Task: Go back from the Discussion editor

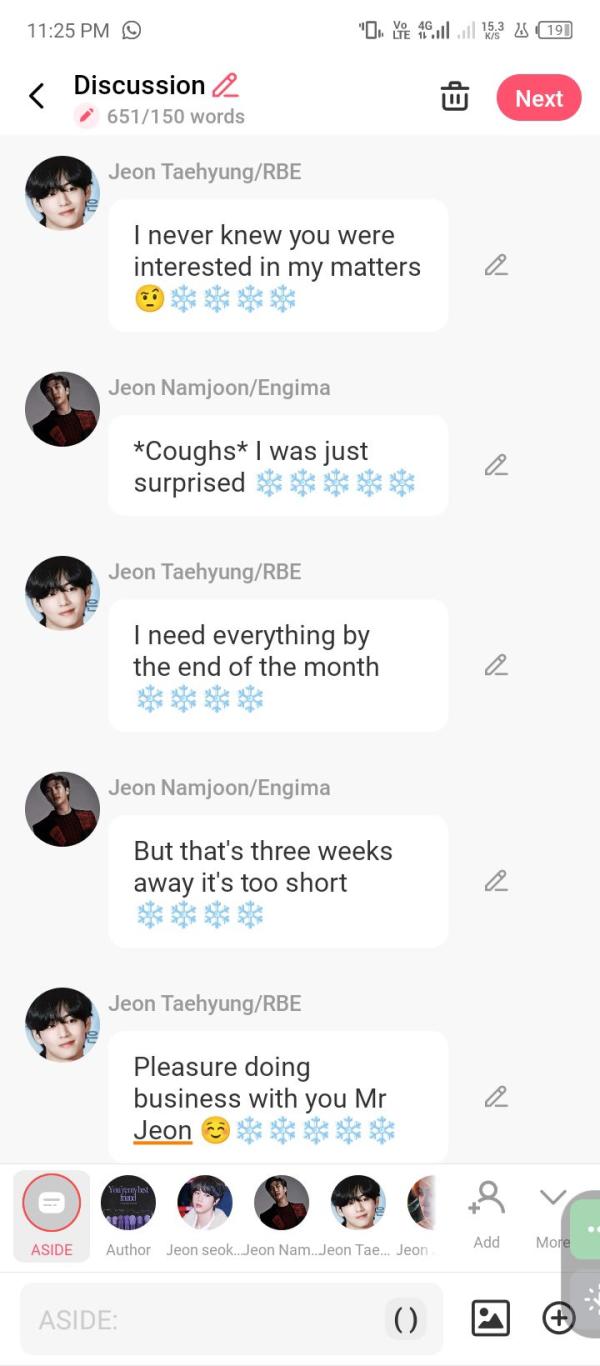Action: pyautogui.click(x=37, y=97)
